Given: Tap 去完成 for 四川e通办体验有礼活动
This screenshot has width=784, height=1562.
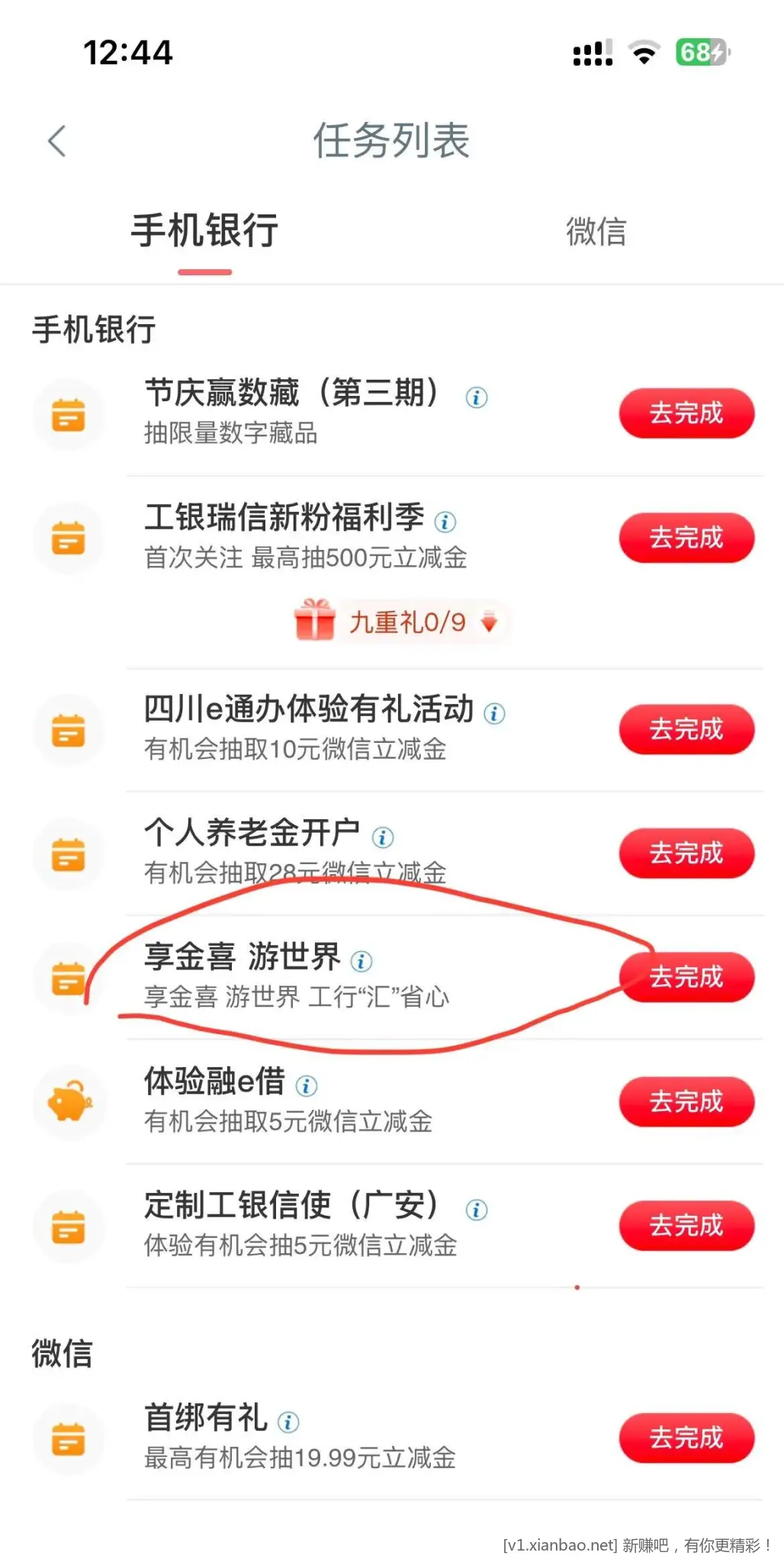Looking at the screenshot, I should point(686,729).
